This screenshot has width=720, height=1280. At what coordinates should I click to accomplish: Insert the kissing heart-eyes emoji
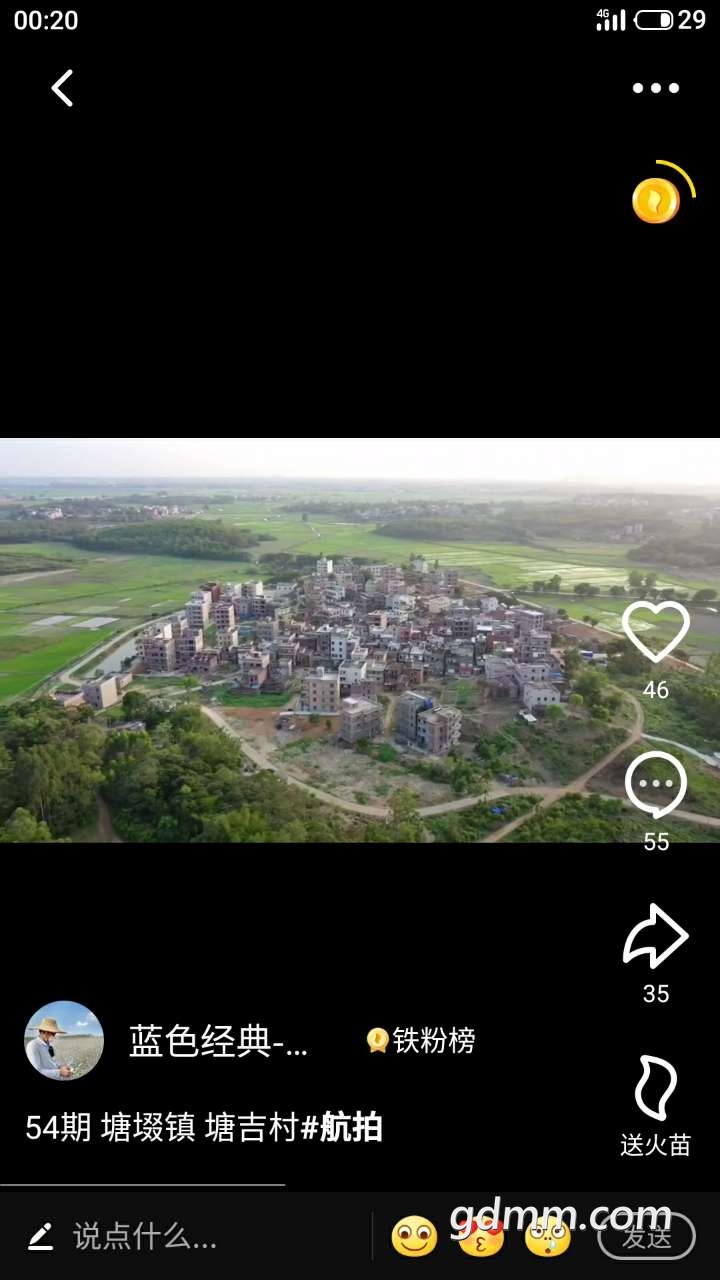tap(481, 1237)
